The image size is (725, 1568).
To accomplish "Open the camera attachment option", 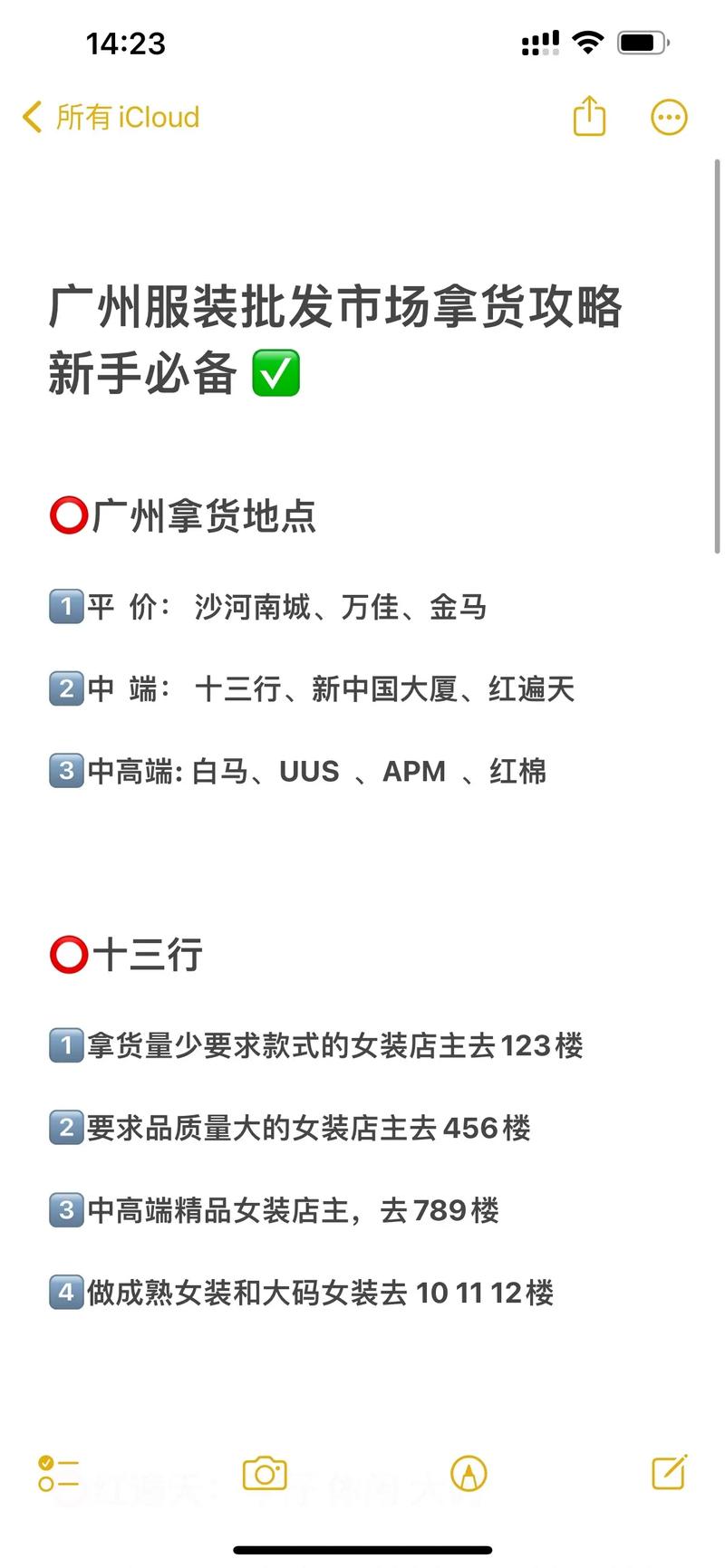I will point(265,1474).
